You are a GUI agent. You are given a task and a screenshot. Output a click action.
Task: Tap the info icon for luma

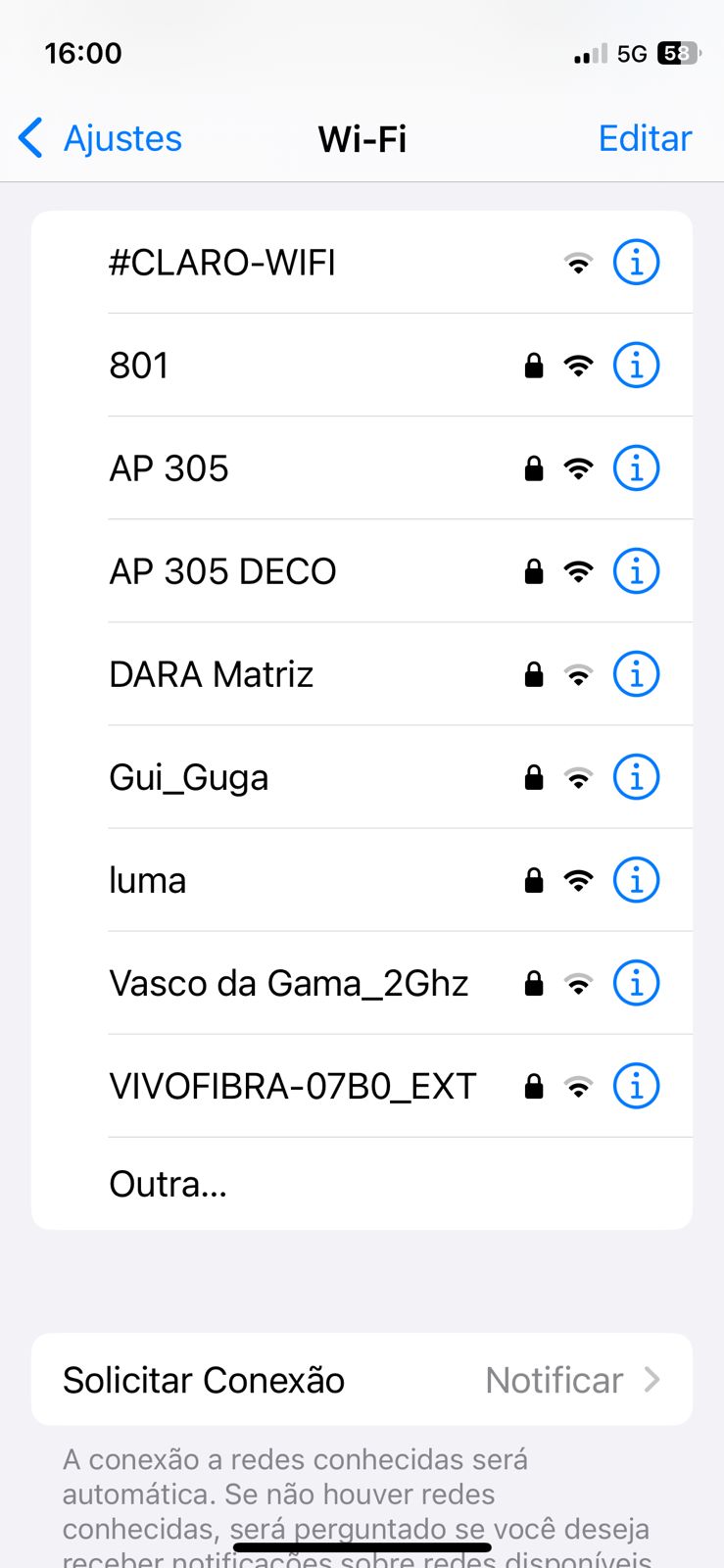[x=636, y=880]
